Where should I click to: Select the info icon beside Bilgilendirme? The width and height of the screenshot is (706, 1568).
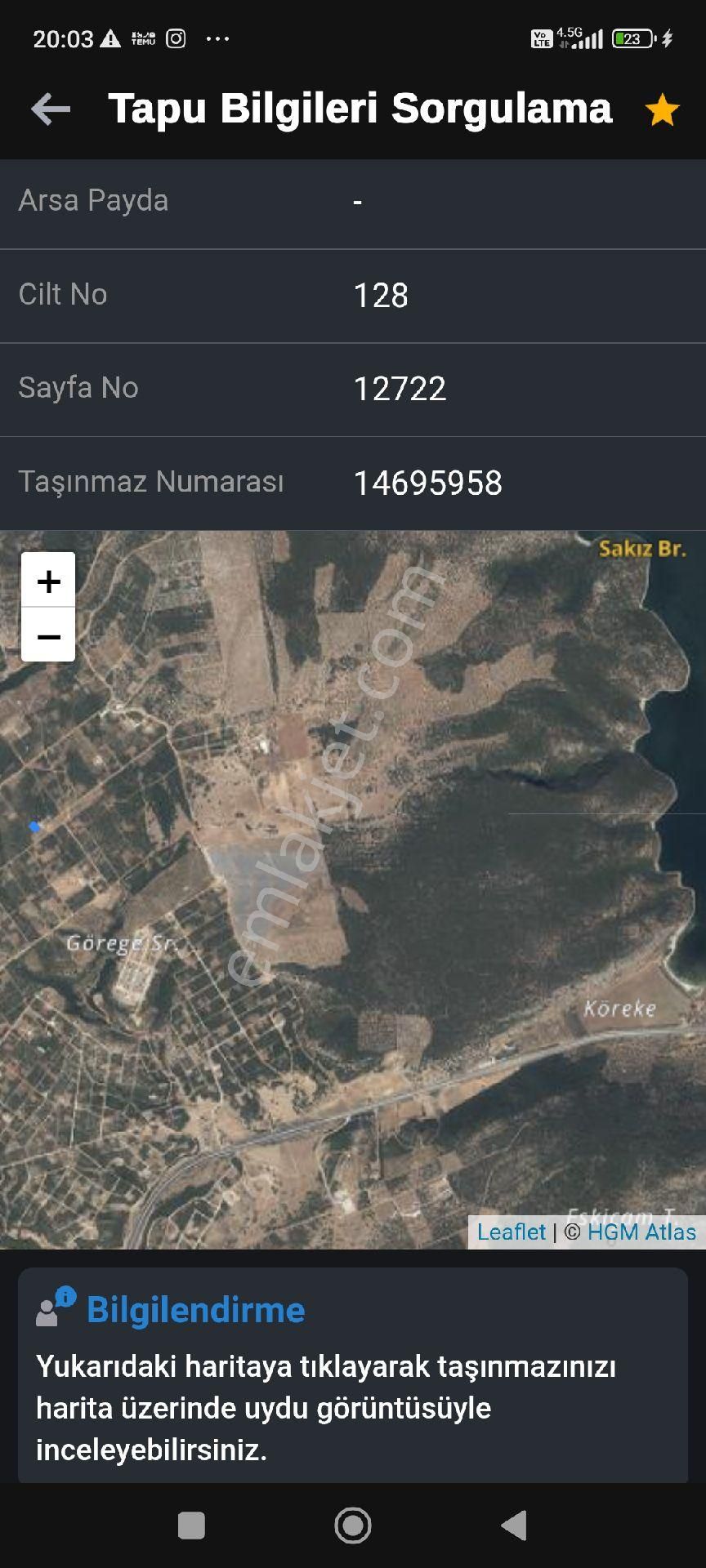pos(65,1298)
